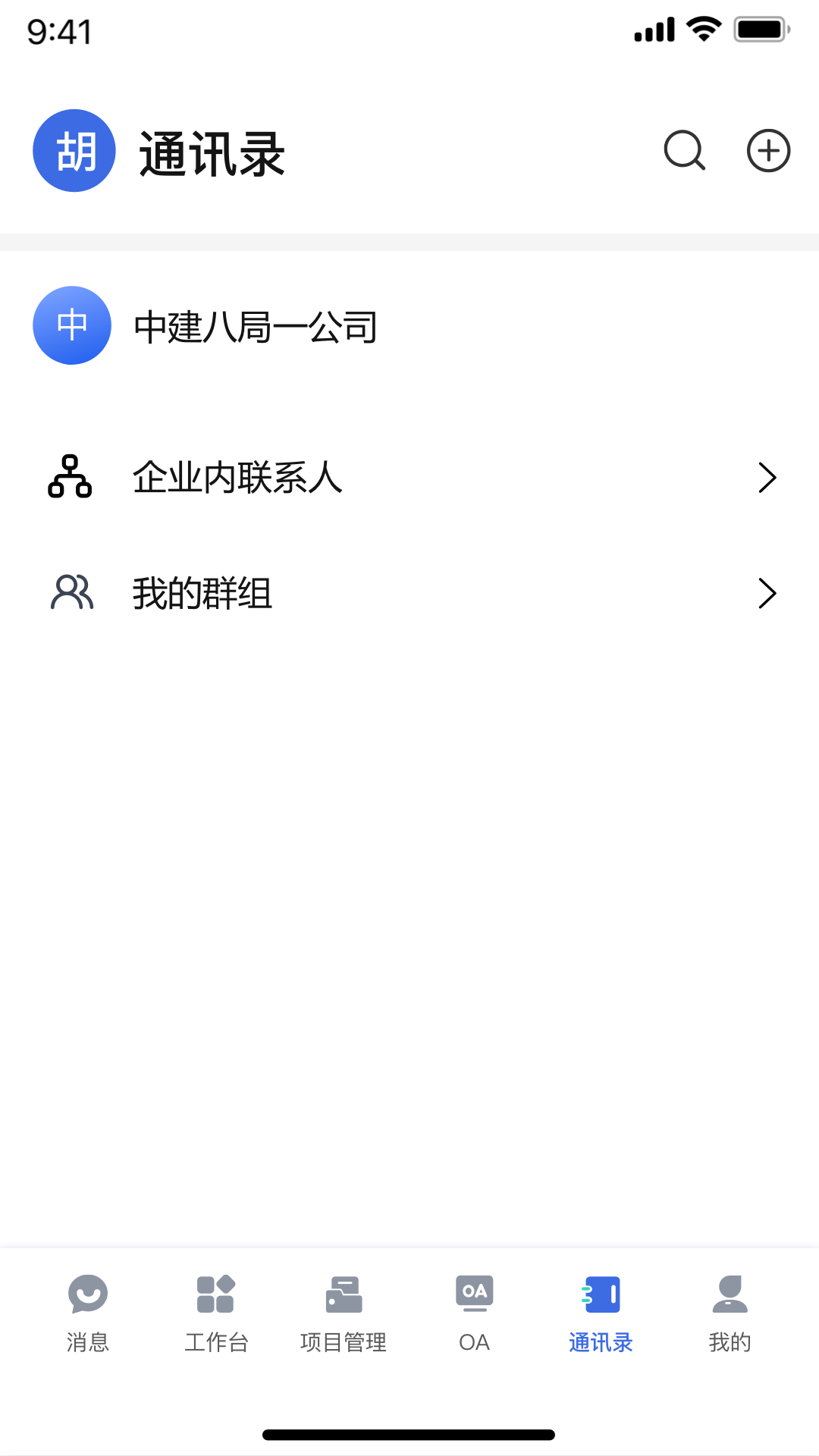This screenshot has height=1456, width=819.
Task: Tap the Wi-Fi status icon
Action: tap(701, 28)
